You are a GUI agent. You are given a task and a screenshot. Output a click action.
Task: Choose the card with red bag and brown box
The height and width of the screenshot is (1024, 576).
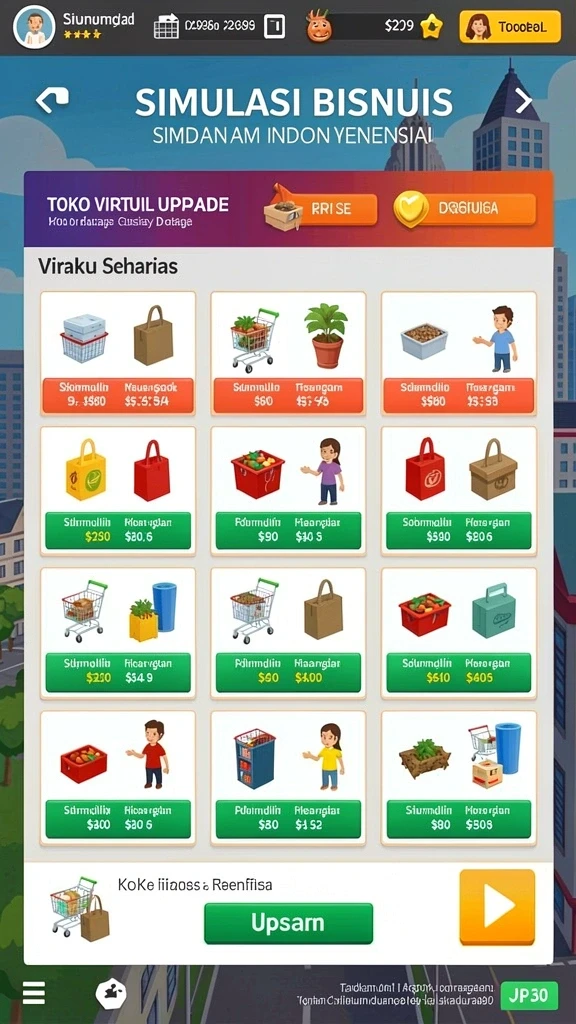point(458,491)
